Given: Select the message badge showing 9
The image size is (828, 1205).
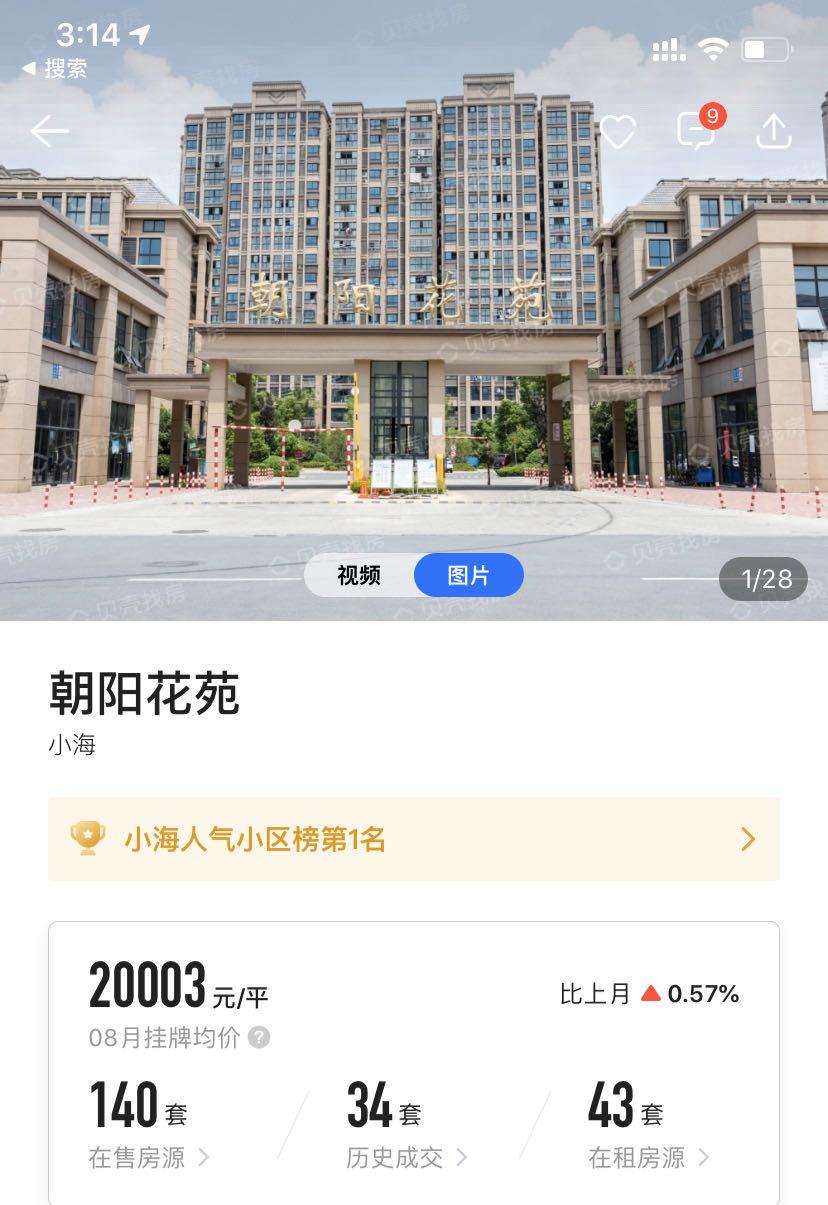Looking at the screenshot, I should 712,117.
